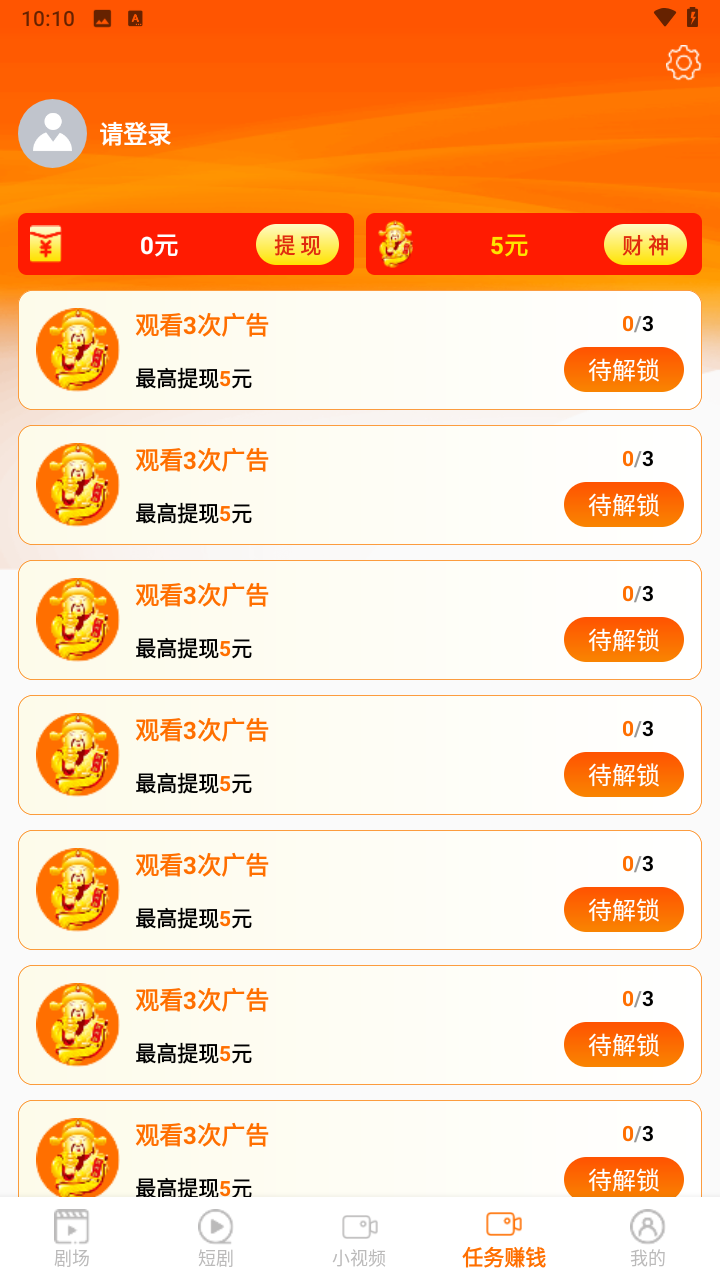
Task: Switch to the 我的 tab
Action: [x=647, y=1237]
